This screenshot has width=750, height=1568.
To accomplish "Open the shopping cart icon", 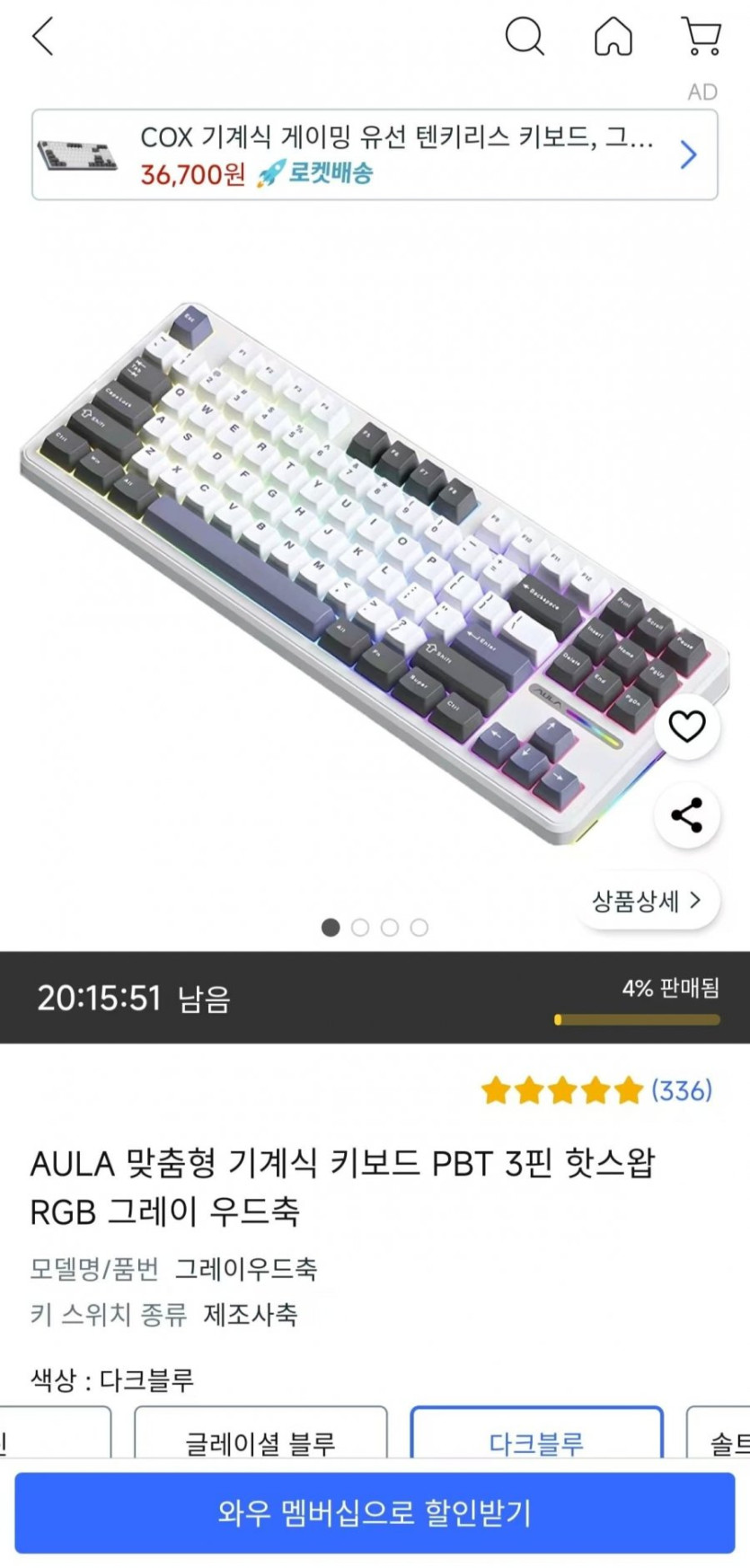I will pyautogui.click(x=702, y=38).
